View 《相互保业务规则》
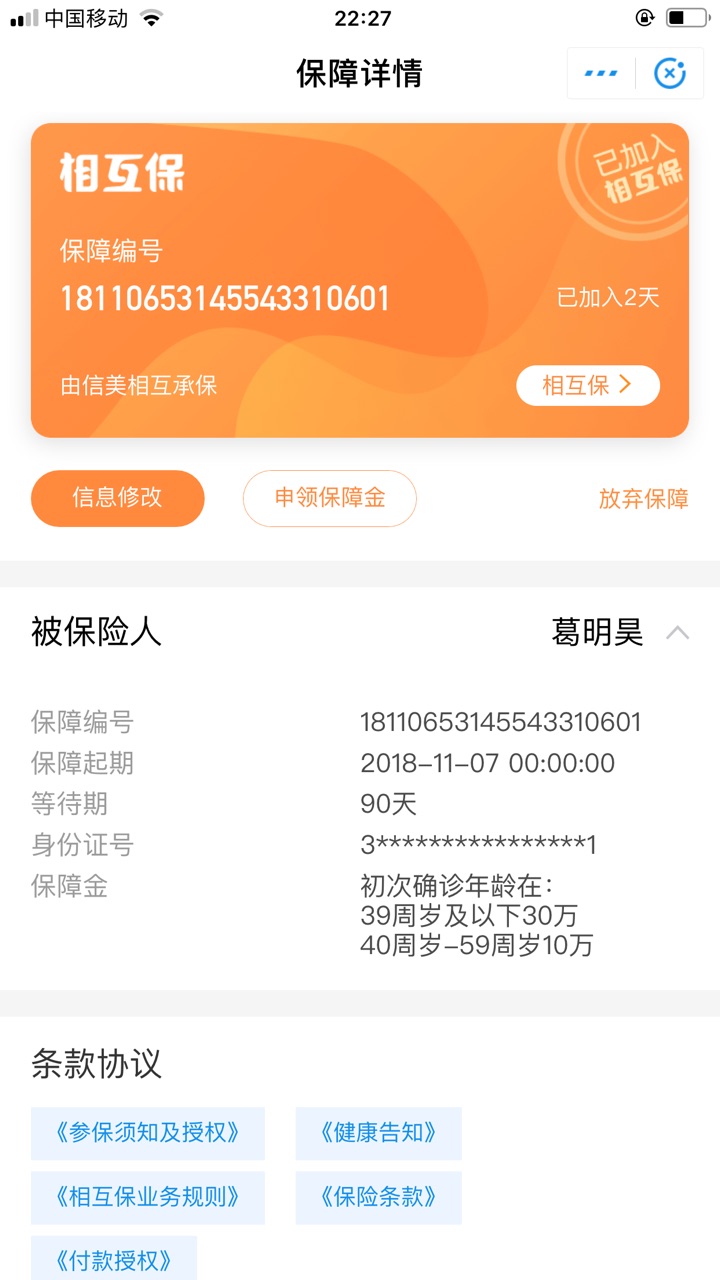Screen dimensions: 720x1280 148,1197
